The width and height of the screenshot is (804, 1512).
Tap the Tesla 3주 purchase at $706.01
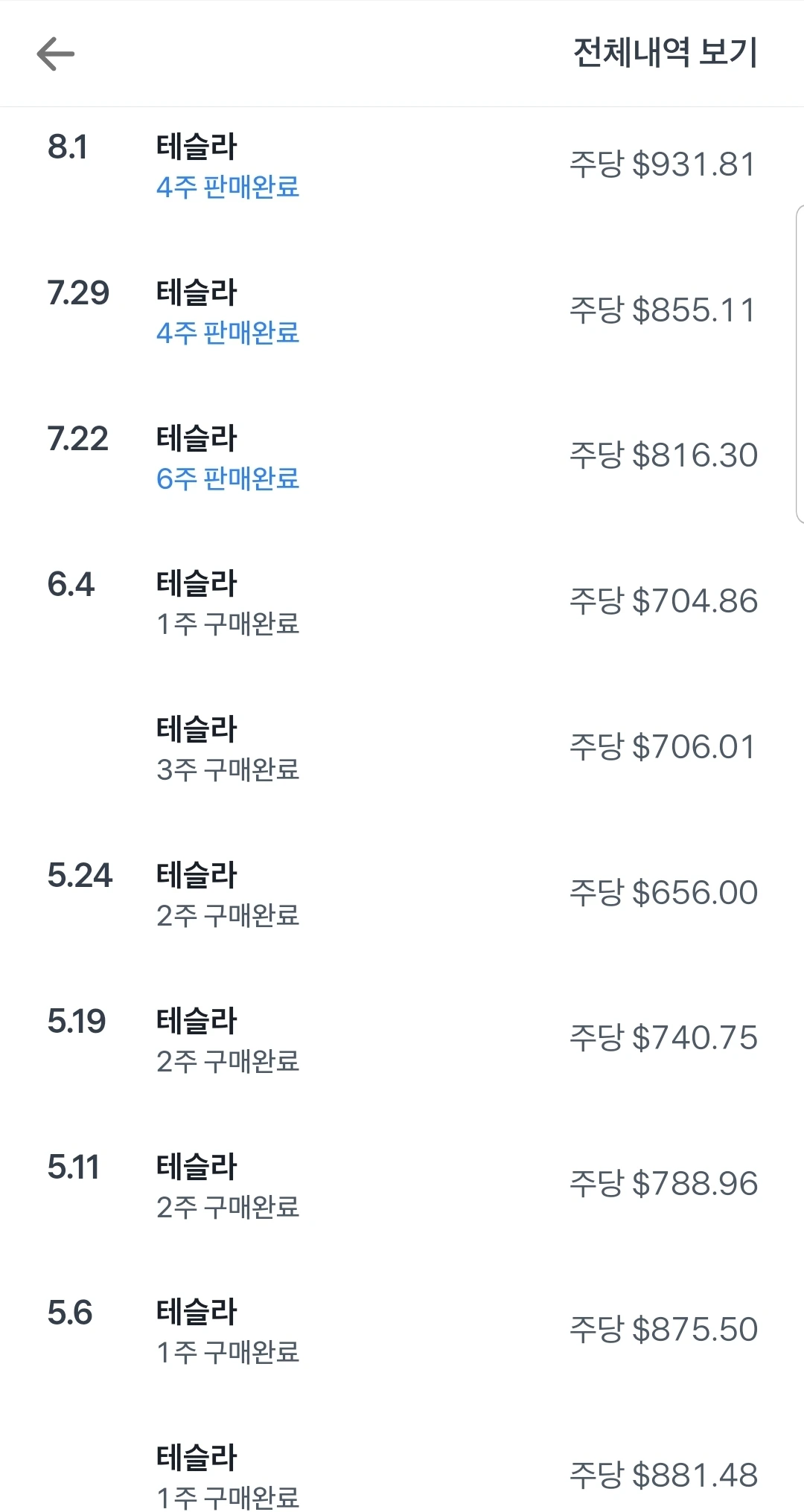coord(402,748)
